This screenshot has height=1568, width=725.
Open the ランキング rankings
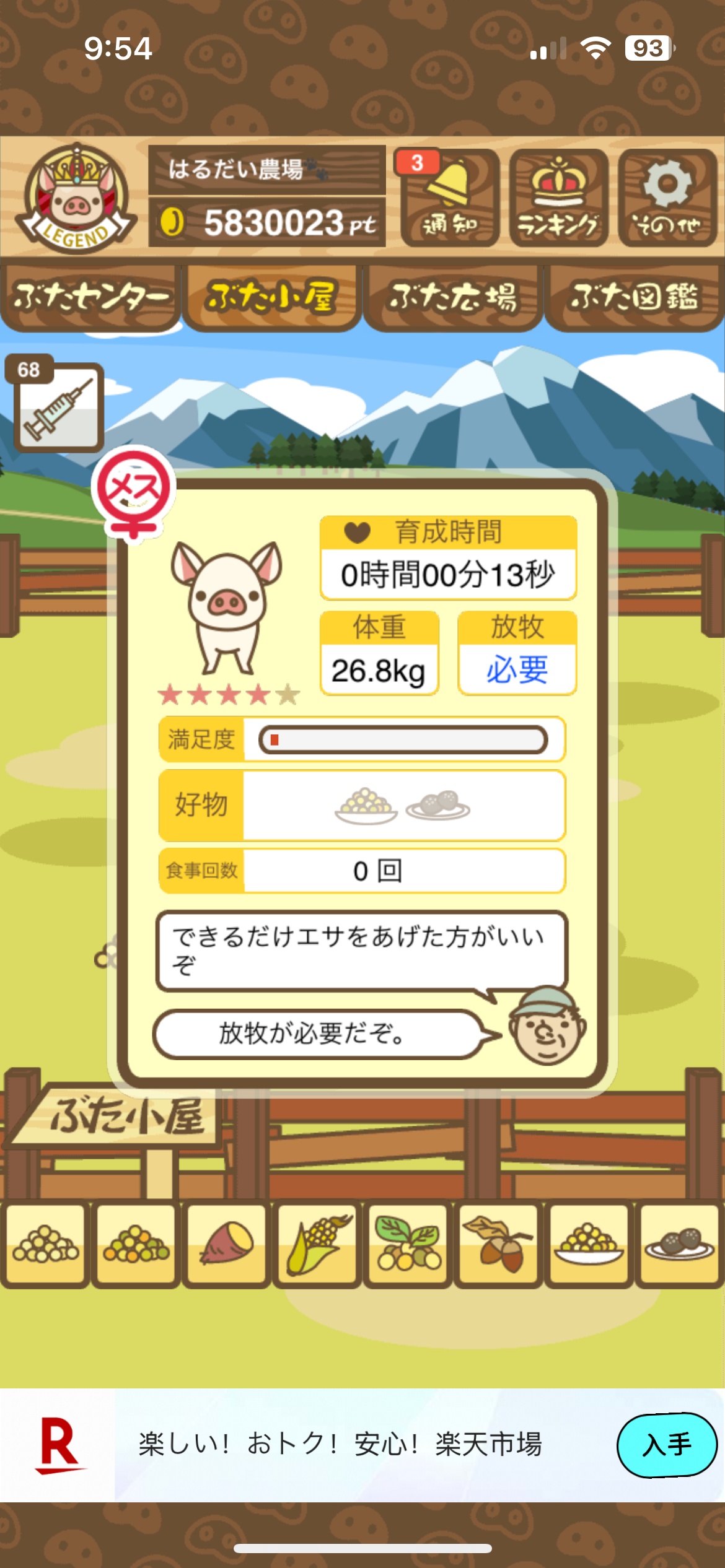[x=558, y=198]
